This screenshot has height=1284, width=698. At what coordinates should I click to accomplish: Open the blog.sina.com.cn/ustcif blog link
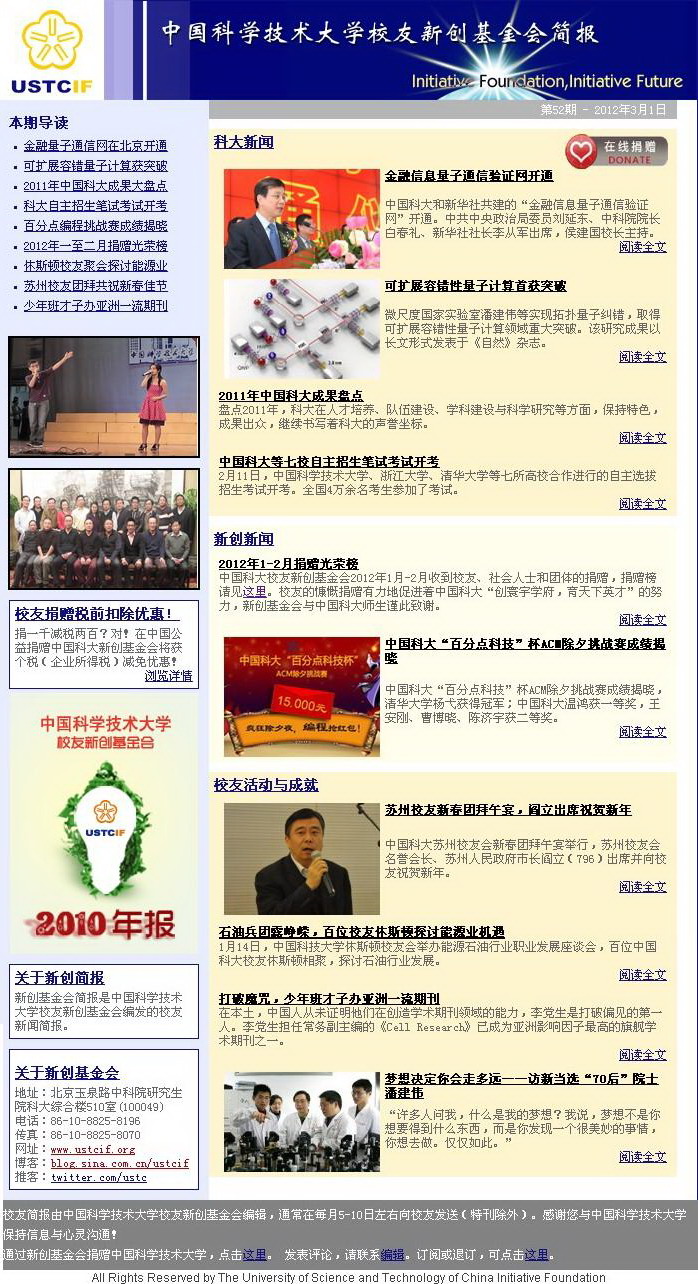tap(120, 1164)
